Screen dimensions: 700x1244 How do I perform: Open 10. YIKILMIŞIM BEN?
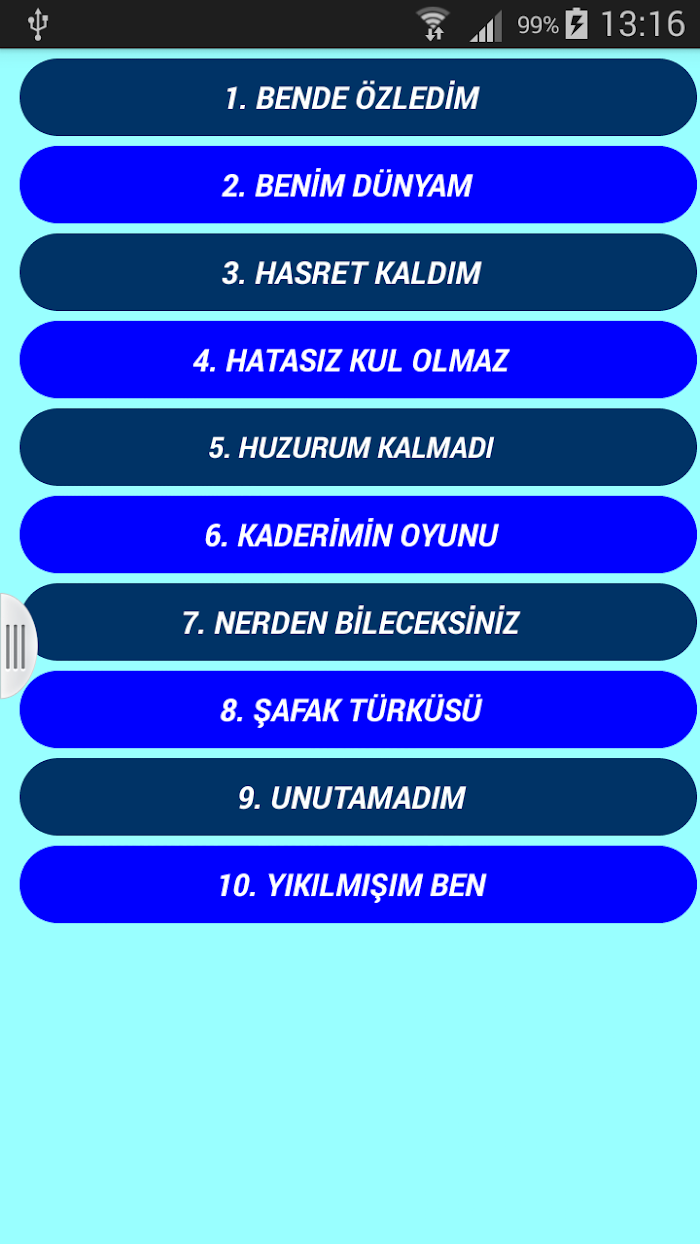(x=357, y=885)
